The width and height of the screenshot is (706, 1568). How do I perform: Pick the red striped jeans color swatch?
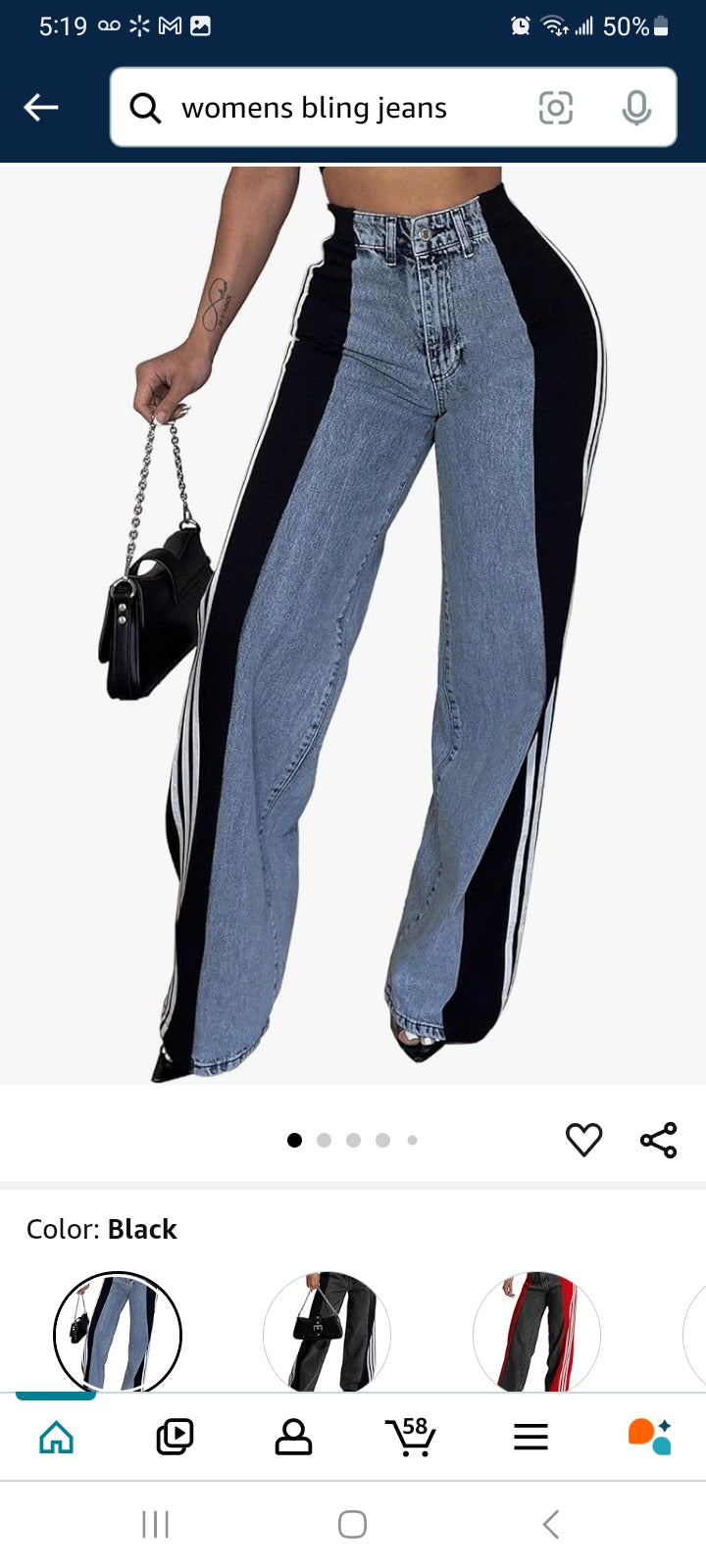point(536,1333)
